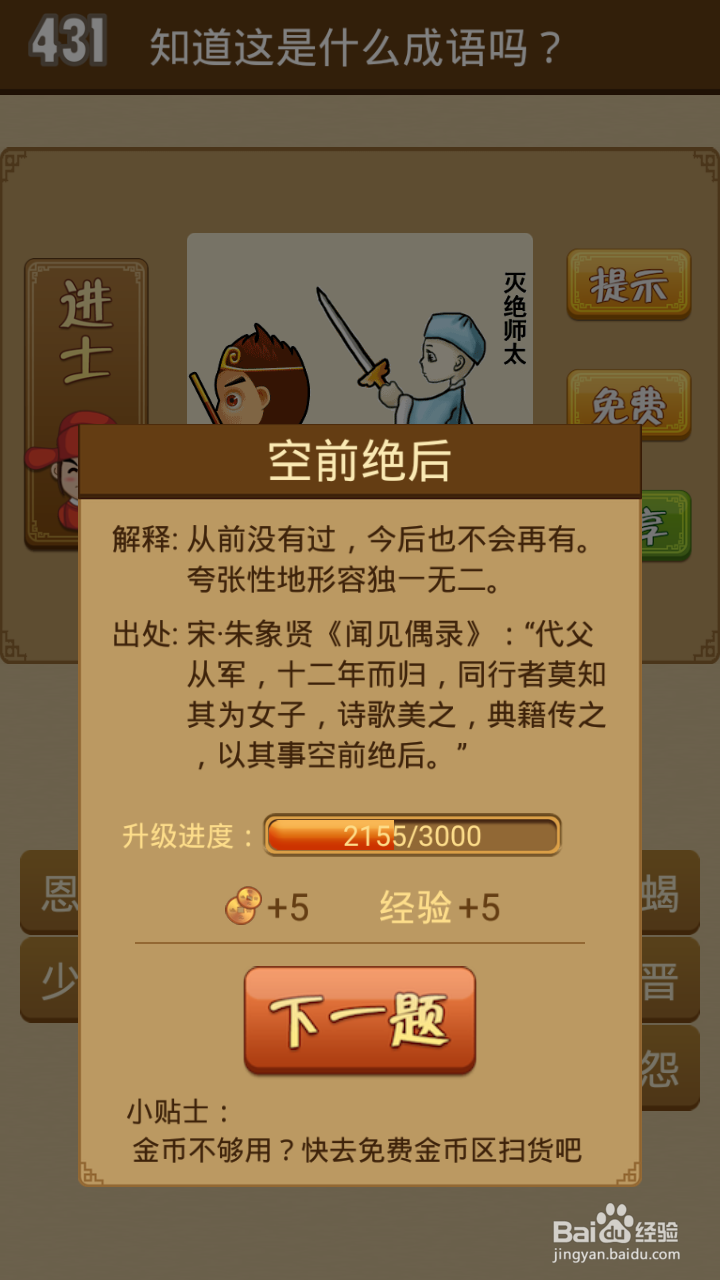Tap the 小贴士 tip about free coins
The height and width of the screenshot is (1280, 720).
[x=360, y=1127]
